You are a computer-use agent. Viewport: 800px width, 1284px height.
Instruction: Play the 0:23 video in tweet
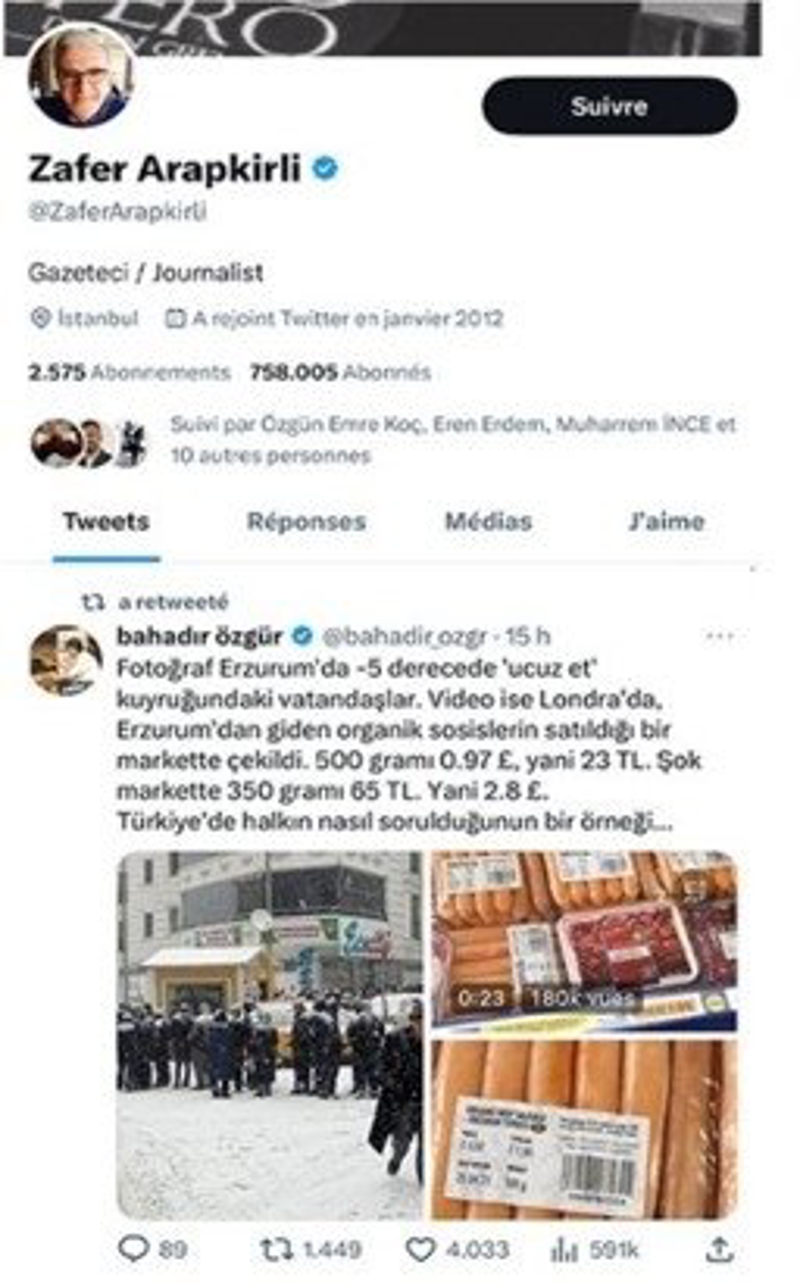(x=585, y=940)
